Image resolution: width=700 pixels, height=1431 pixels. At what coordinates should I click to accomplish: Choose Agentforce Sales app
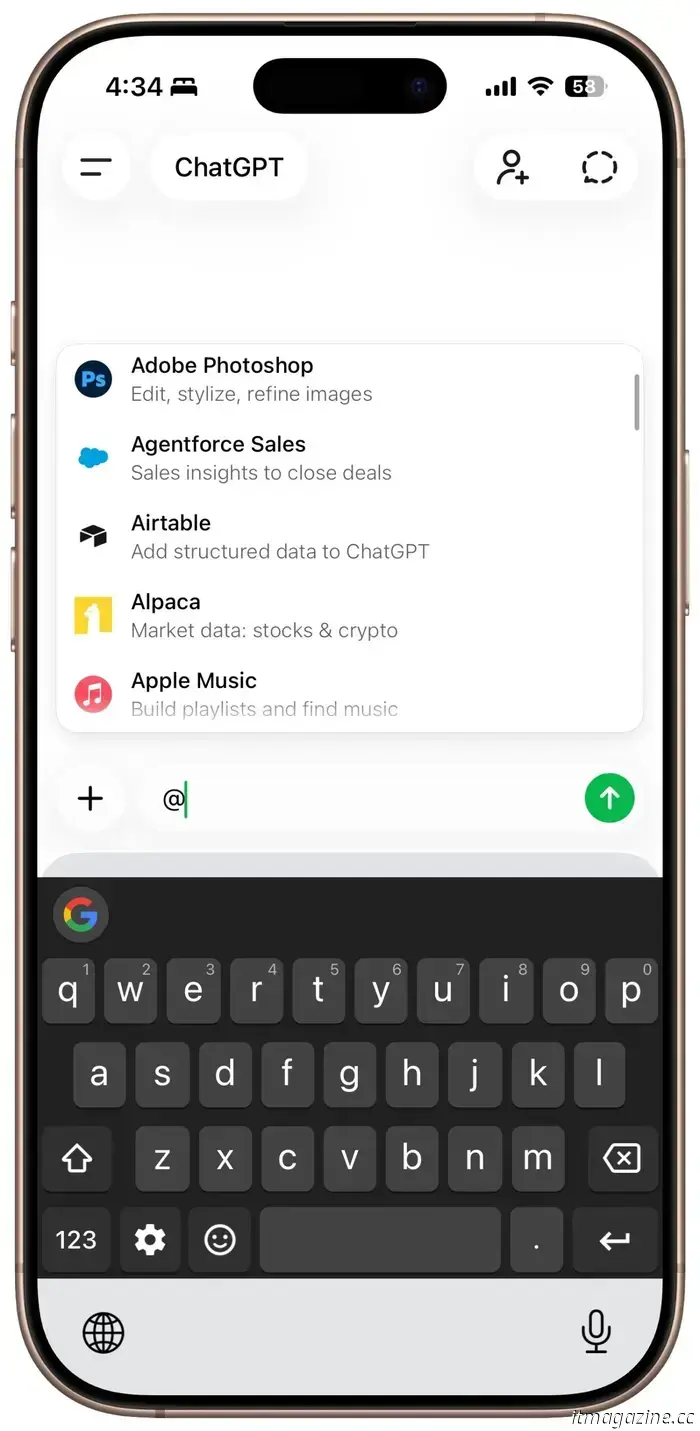[350, 458]
